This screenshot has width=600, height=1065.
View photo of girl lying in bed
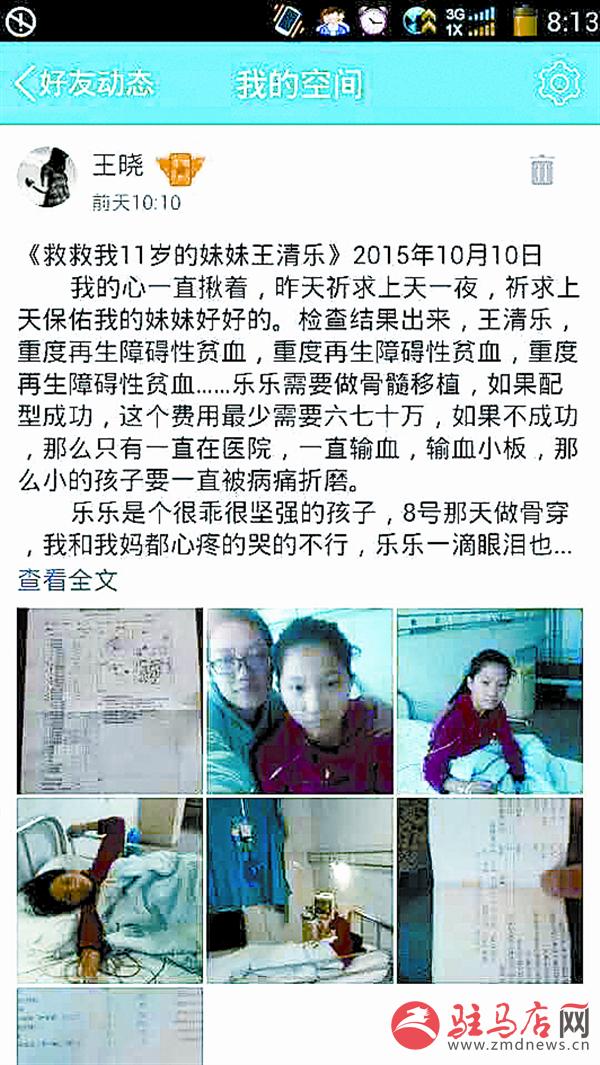pyautogui.click(x=109, y=890)
